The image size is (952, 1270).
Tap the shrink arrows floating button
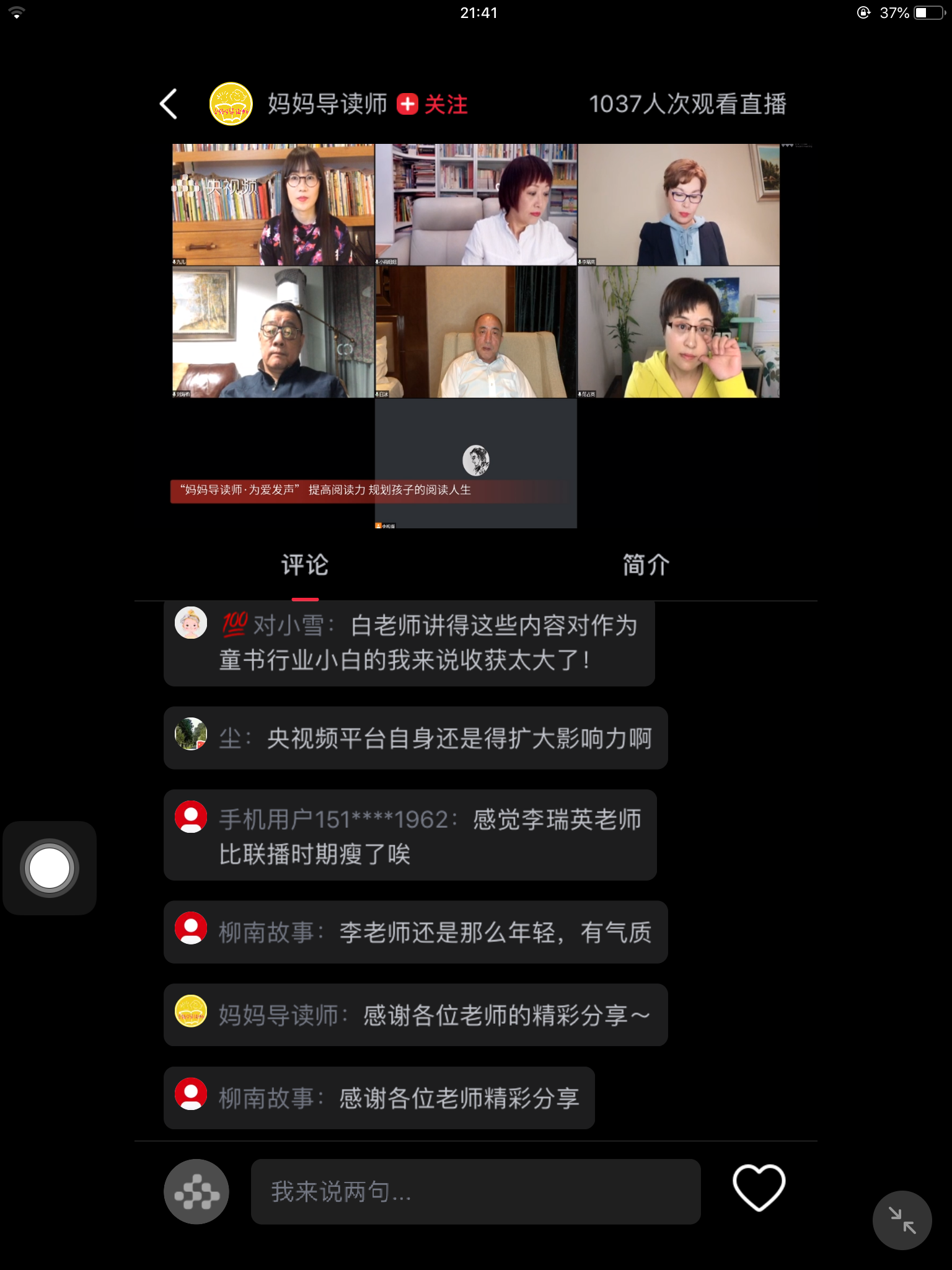coord(902,1220)
